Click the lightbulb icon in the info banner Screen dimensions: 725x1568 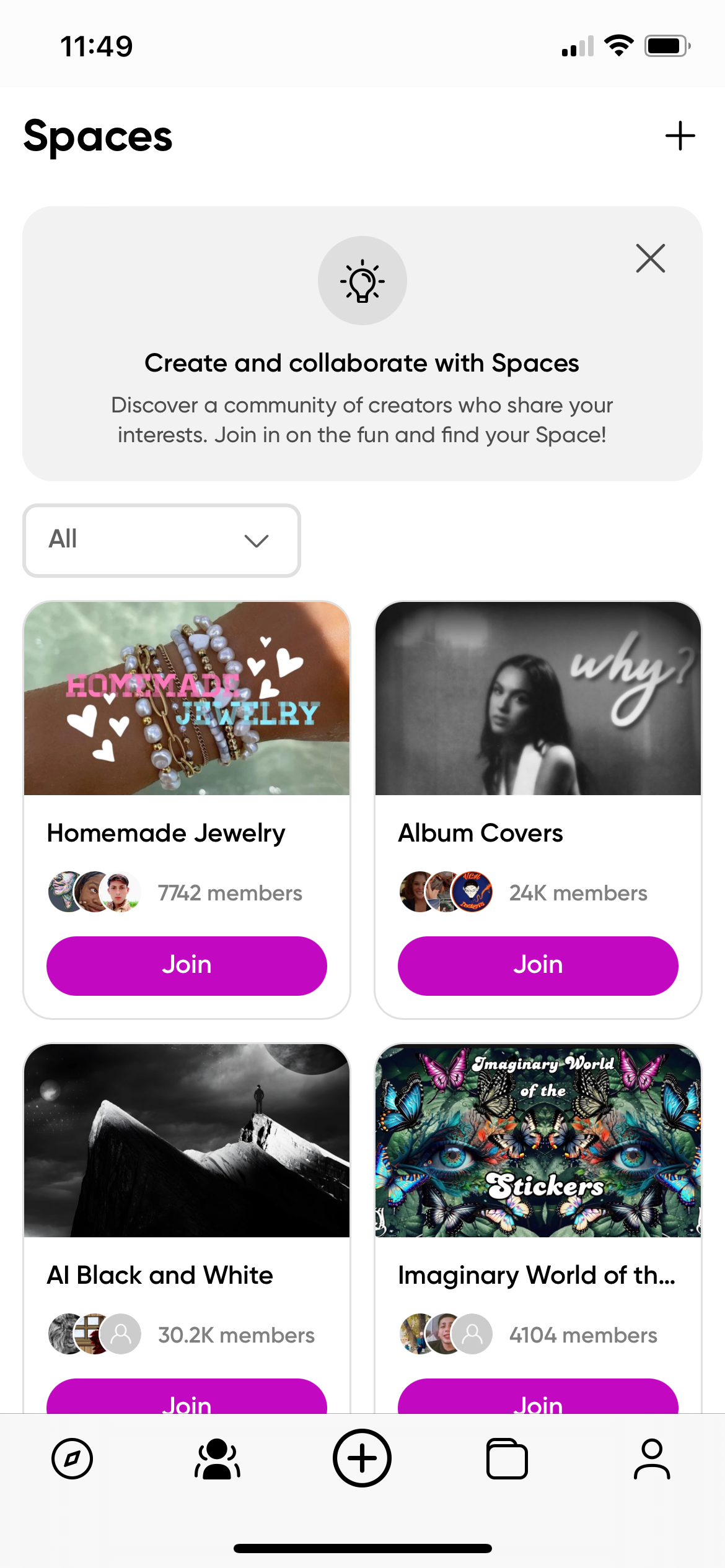362,280
